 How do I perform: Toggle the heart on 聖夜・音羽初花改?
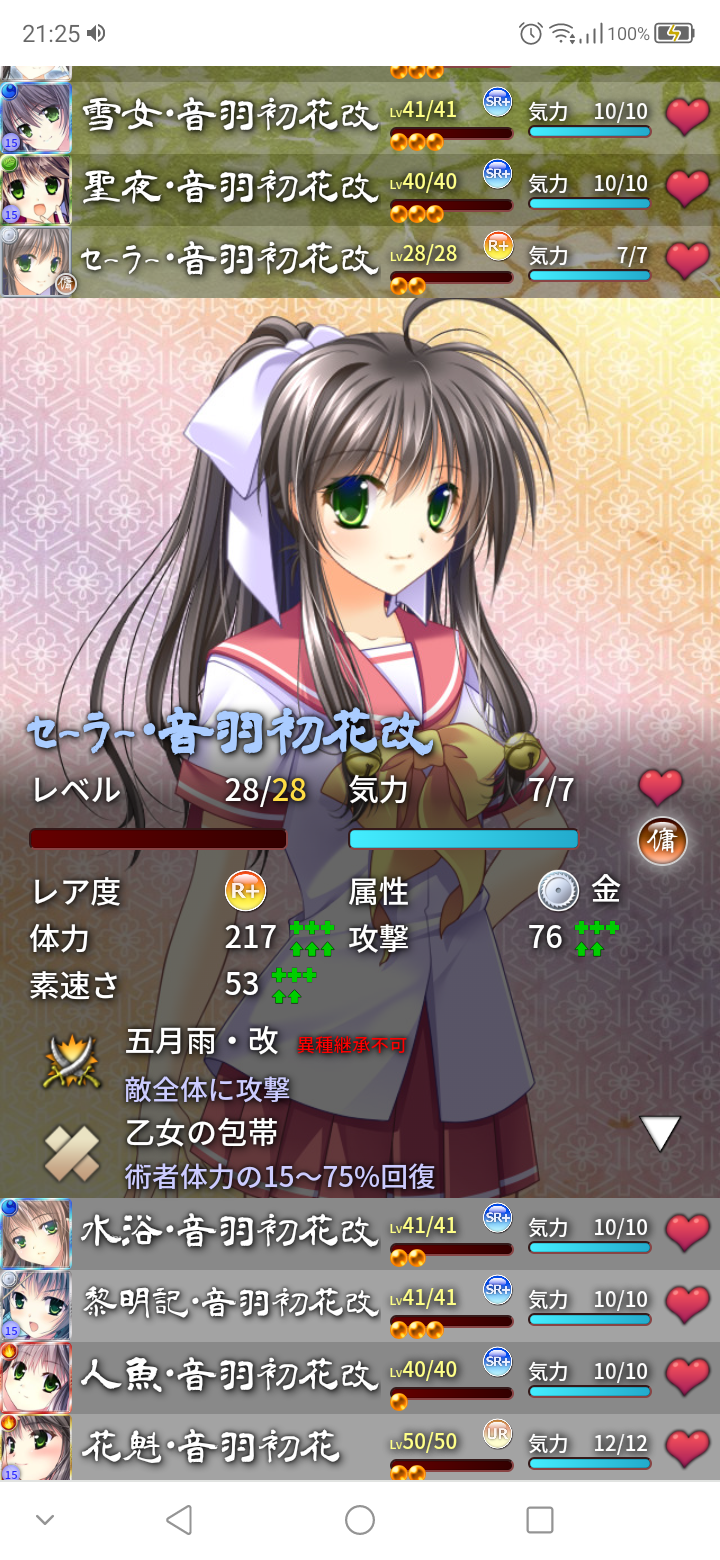(x=687, y=188)
